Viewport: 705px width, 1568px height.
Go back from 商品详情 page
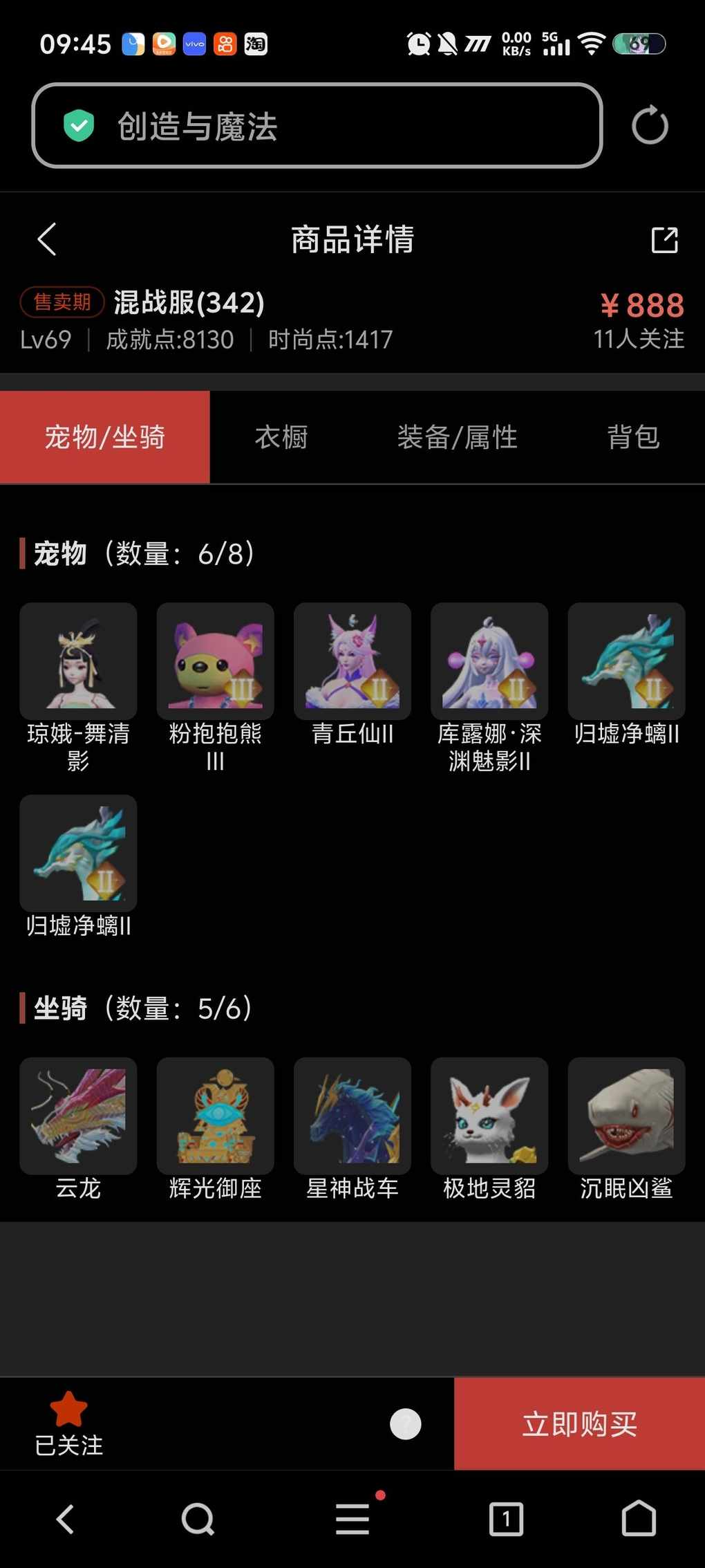pos(47,240)
